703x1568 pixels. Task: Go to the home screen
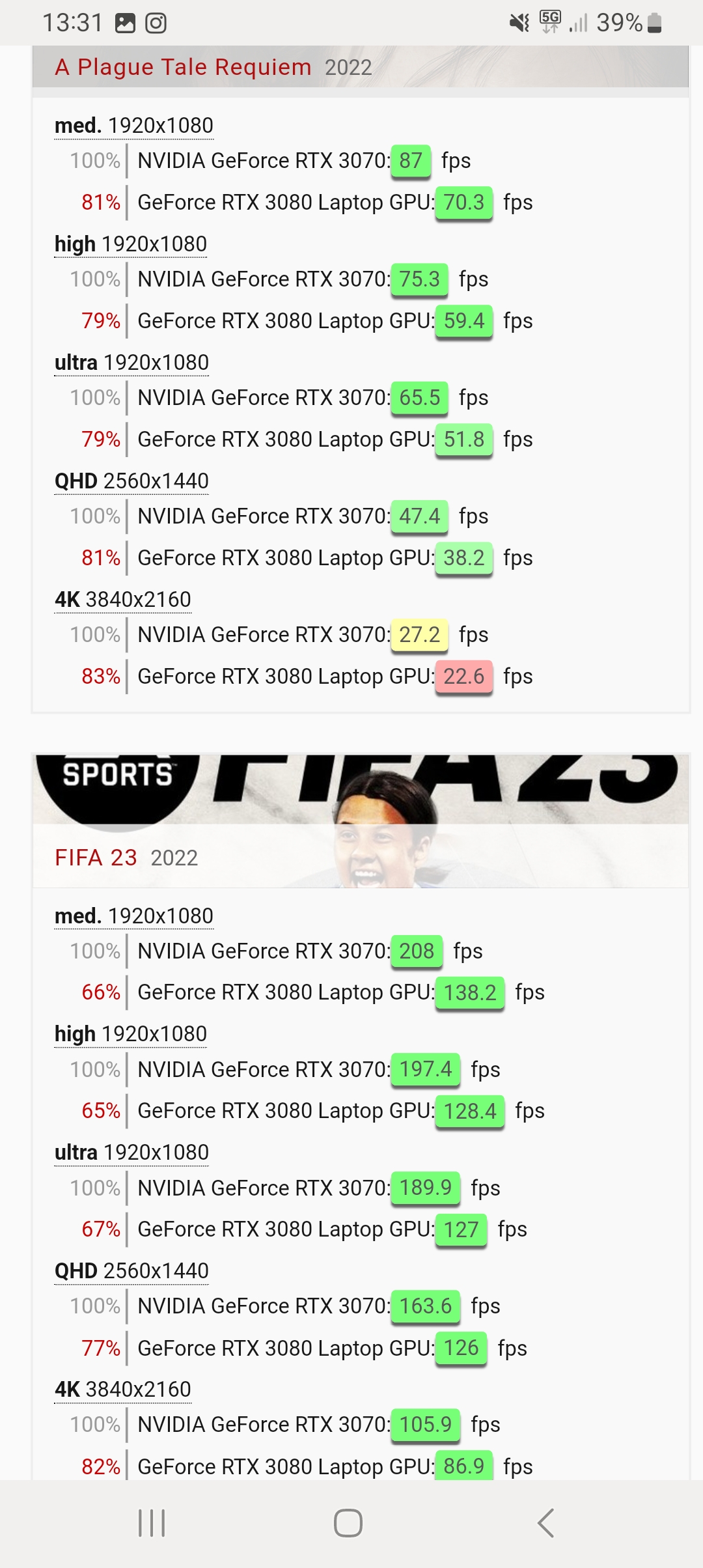pos(348,1523)
